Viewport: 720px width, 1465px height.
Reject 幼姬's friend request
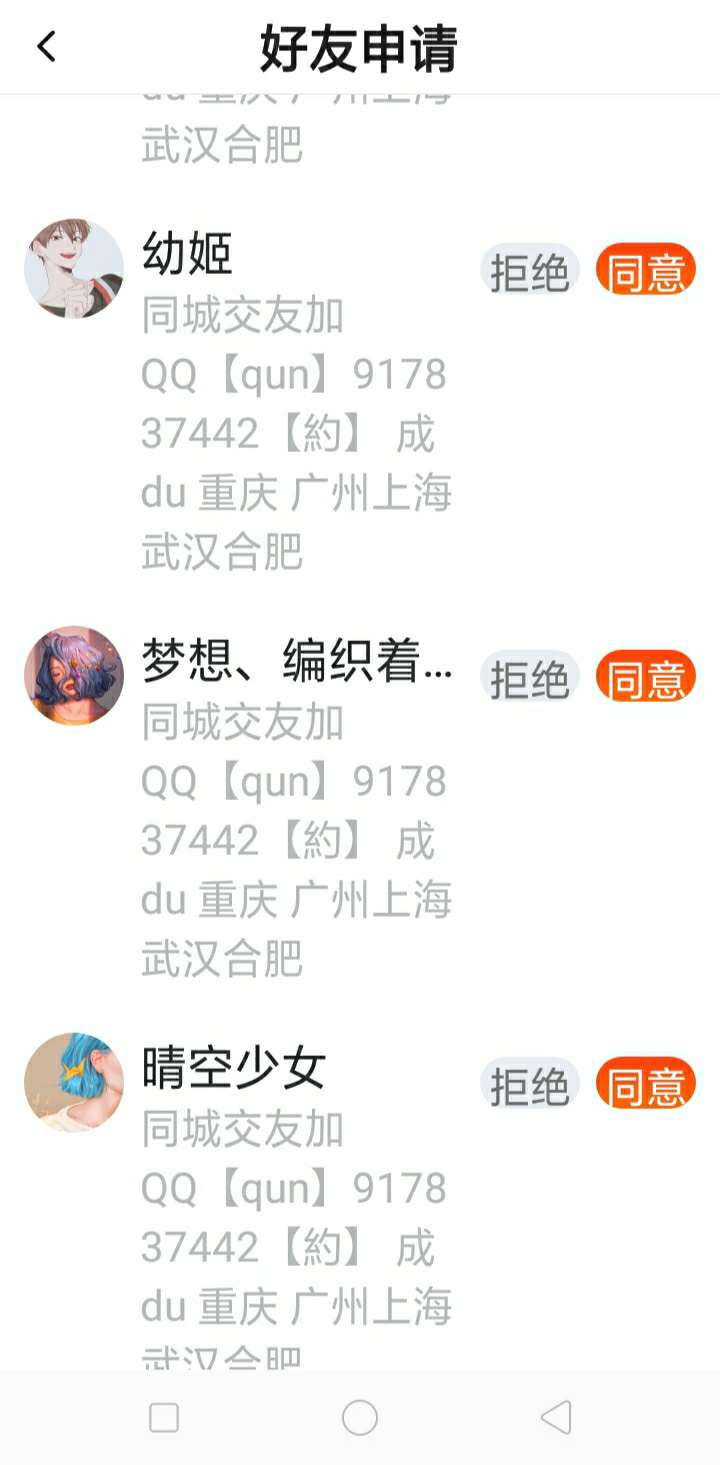(529, 270)
